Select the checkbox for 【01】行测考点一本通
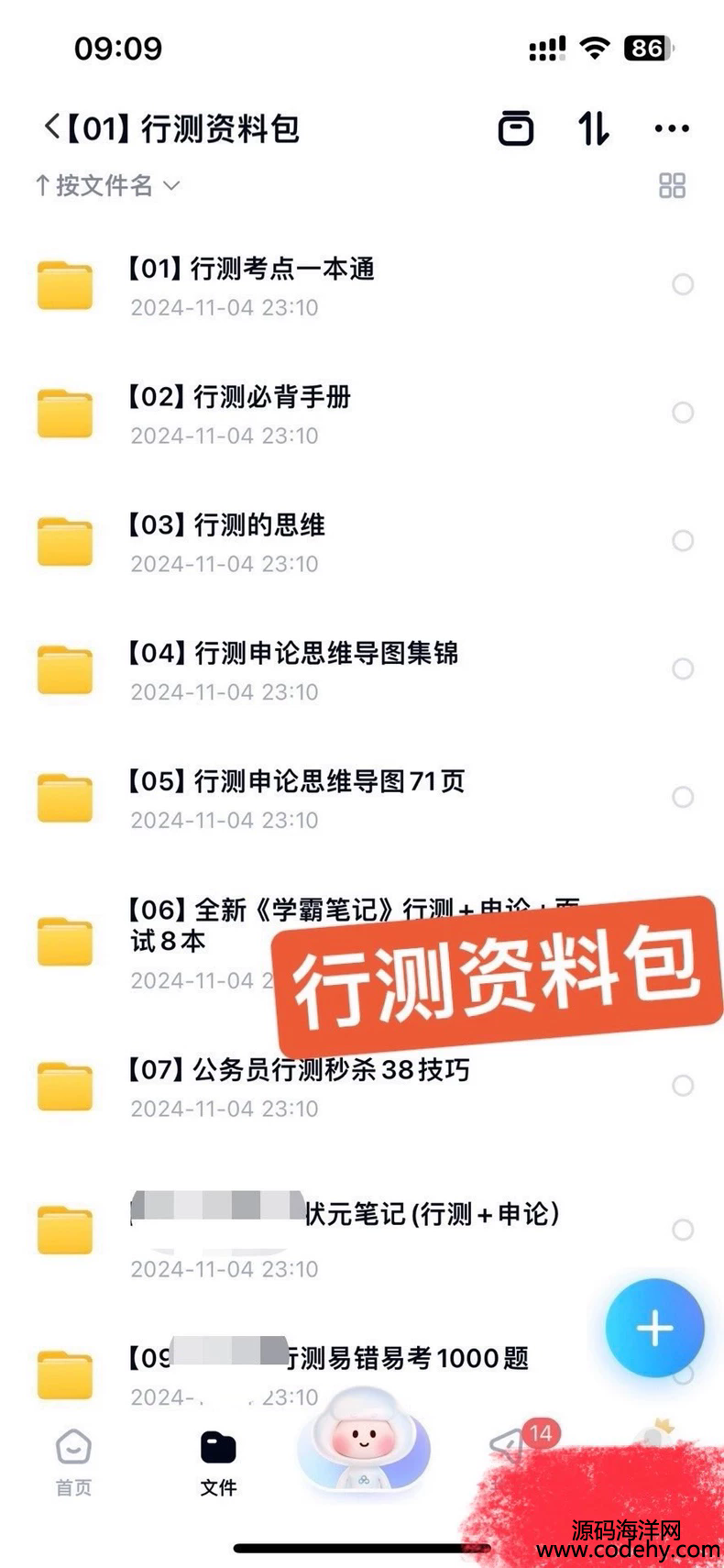 coord(683,284)
